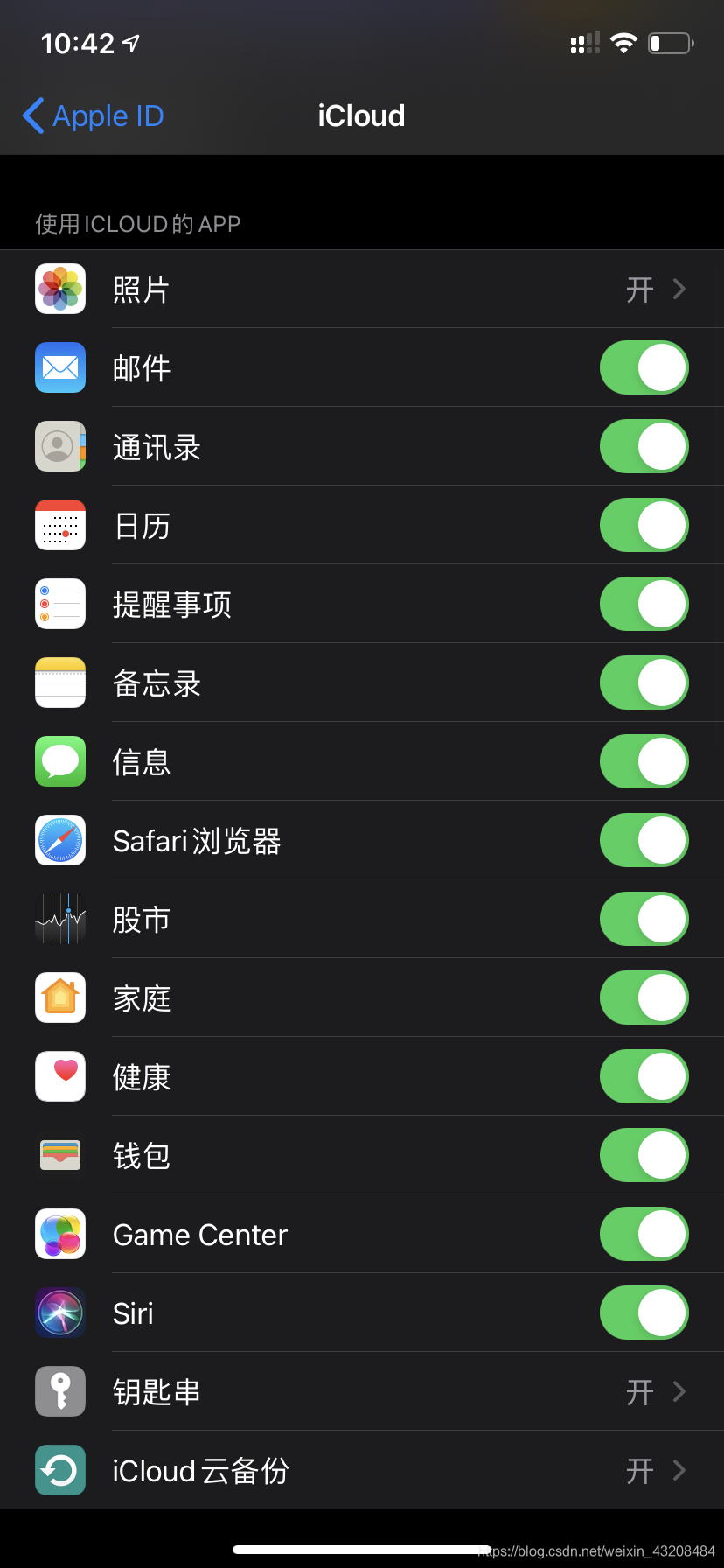Viewport: 724px width, 1568px height.
Task: Tap the iCloud云备份 icon
Action: pyautogui.click(x=59, y=1470)
